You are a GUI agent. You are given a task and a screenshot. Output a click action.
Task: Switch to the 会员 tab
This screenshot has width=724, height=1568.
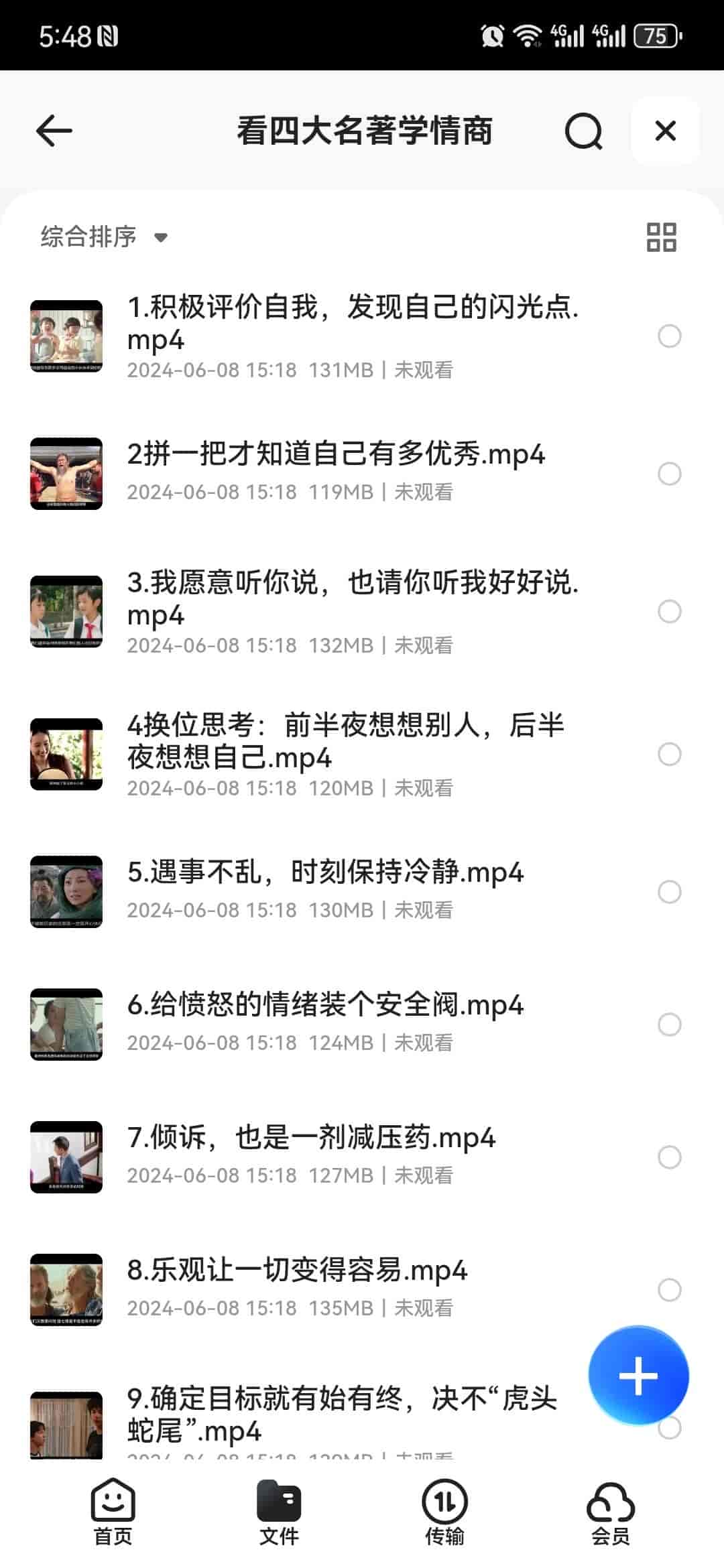click(x=610, y=1512)
